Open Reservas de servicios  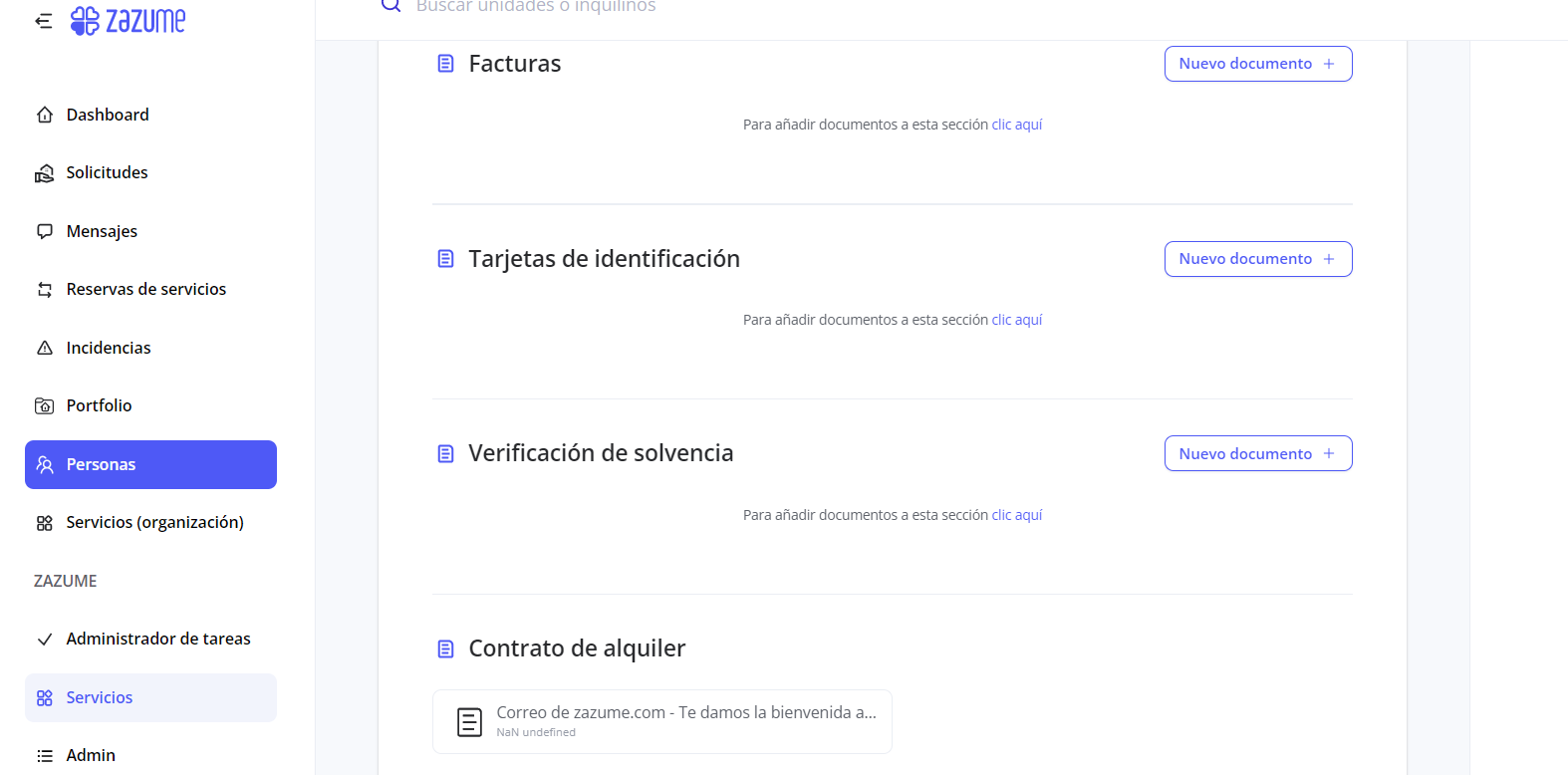point(145,289)
